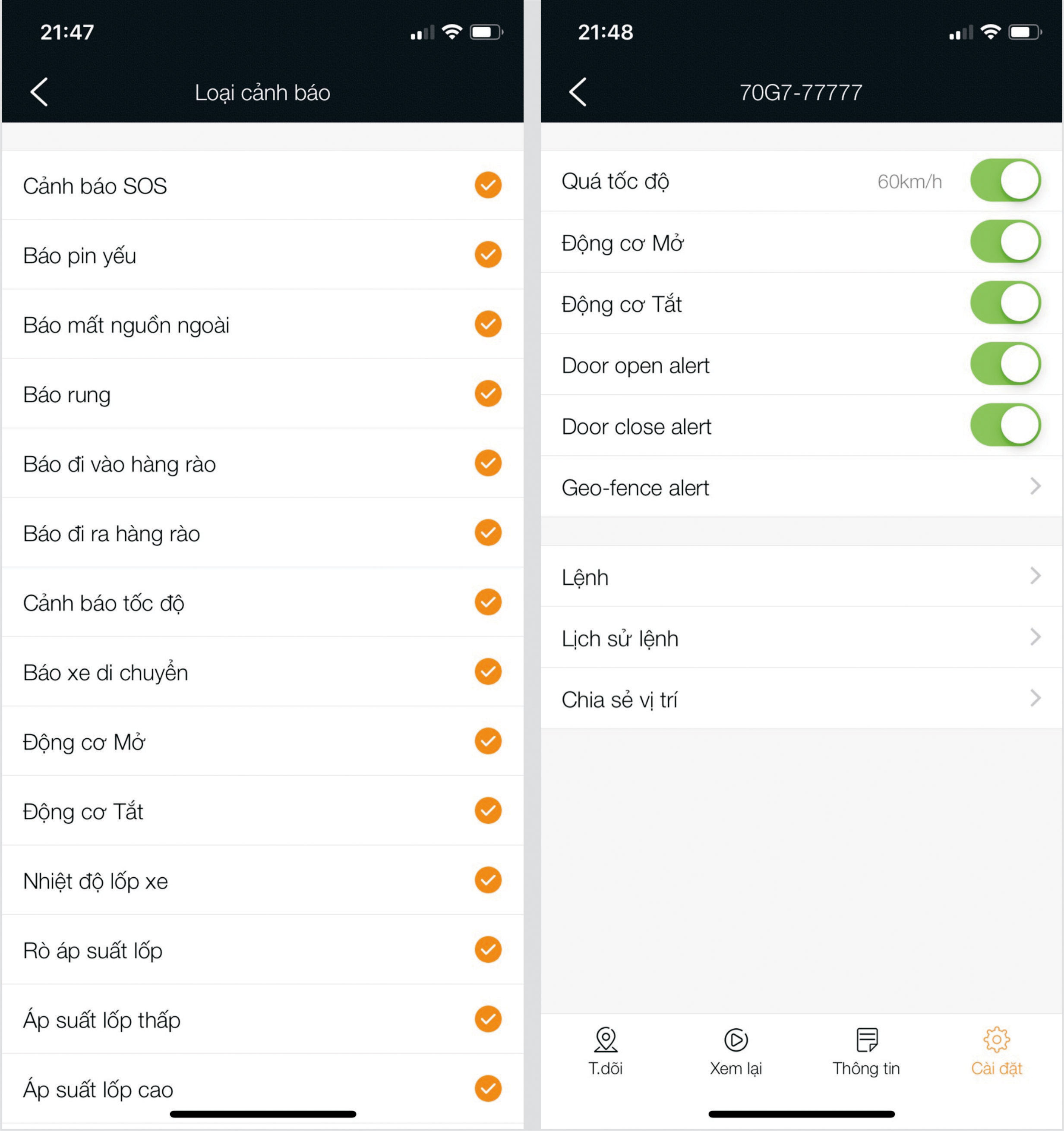Untick Báo mất nguồn ngoài
Image resolution: width=1064 pixels, height=1131 pixels.
[488, 324]
